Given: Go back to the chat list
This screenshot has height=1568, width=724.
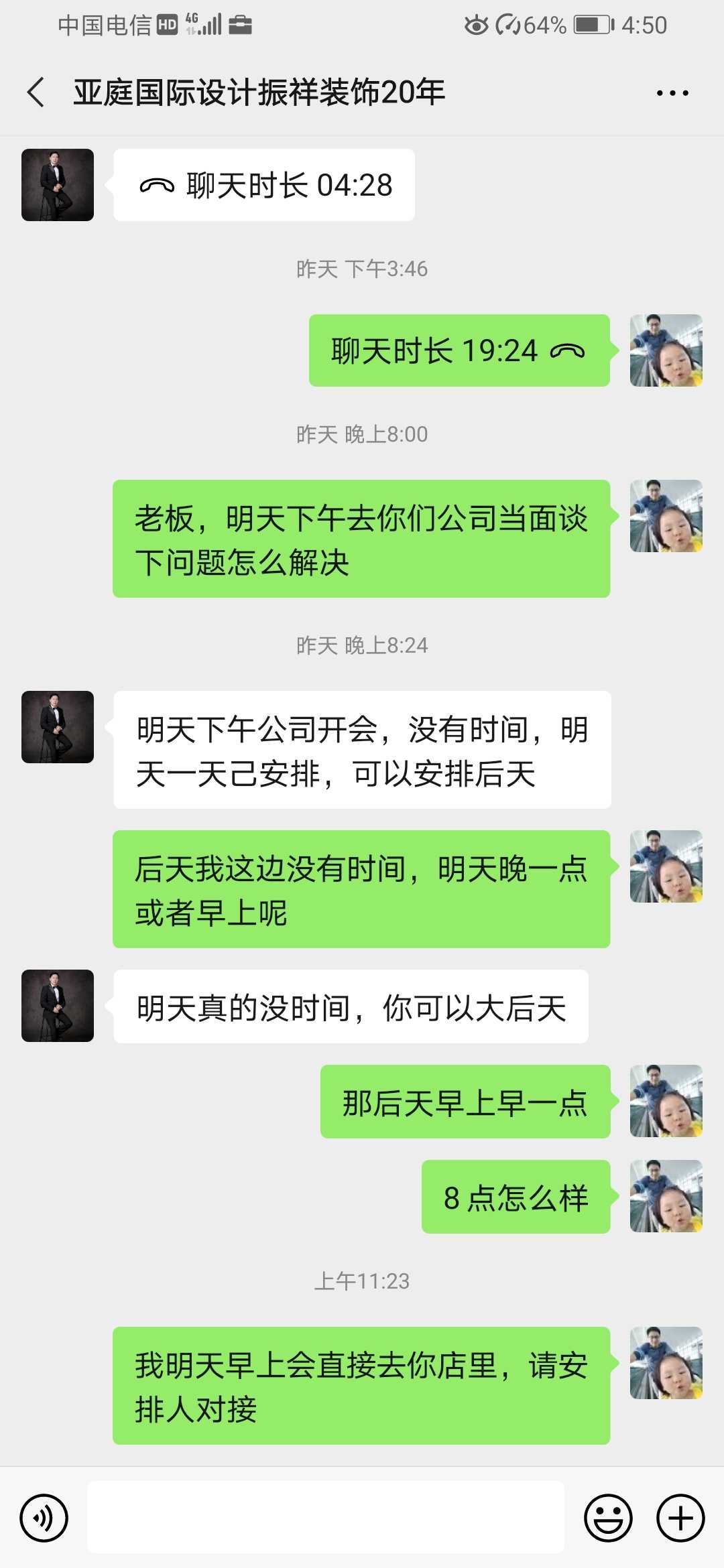Looking at the screenshot, I should pyautogui.click(x=36, y=92).
